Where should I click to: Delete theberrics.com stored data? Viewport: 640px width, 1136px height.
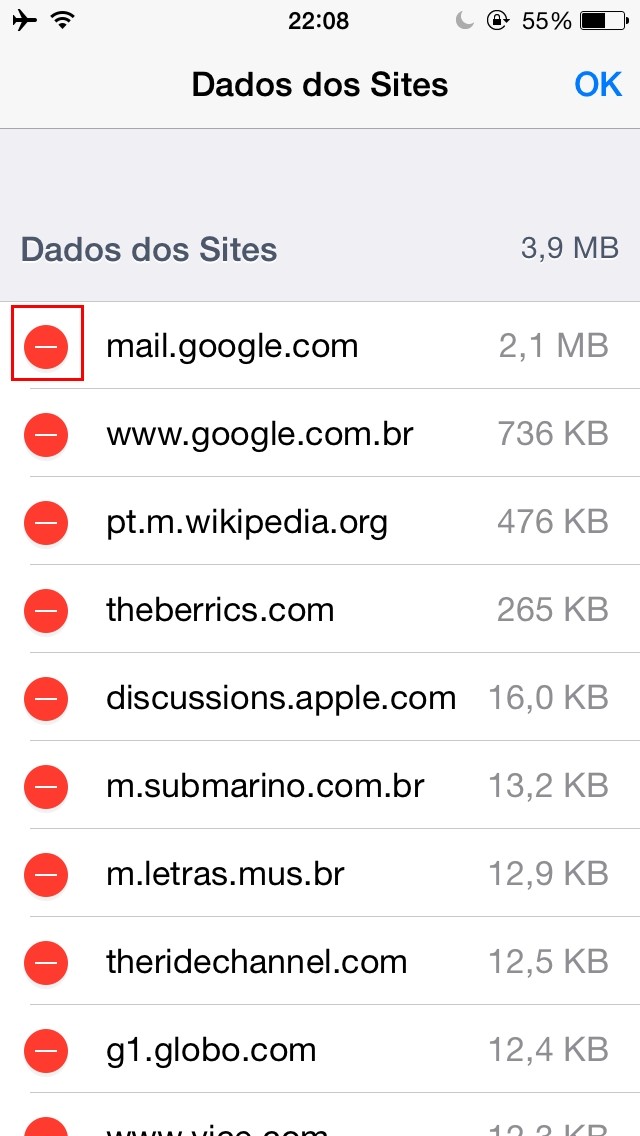click(46, 611)
